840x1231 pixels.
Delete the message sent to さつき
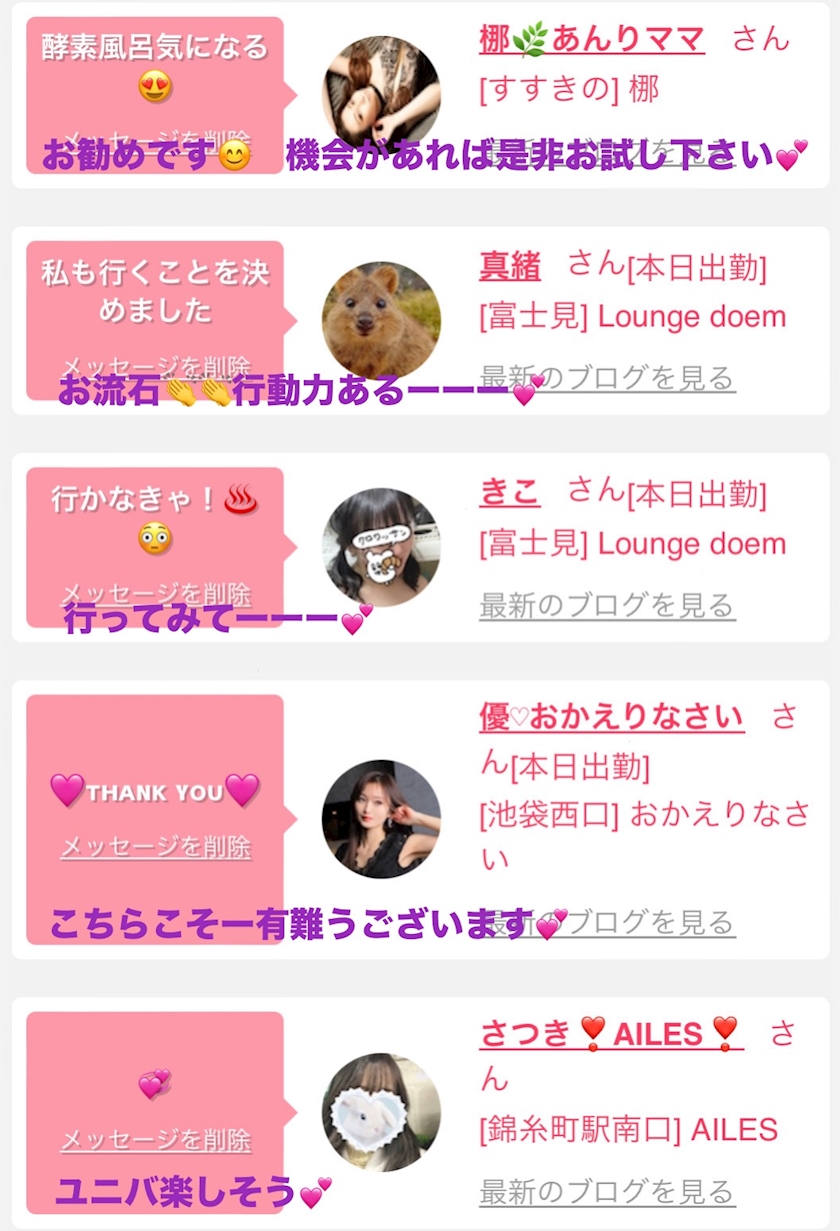(156, 1140)
